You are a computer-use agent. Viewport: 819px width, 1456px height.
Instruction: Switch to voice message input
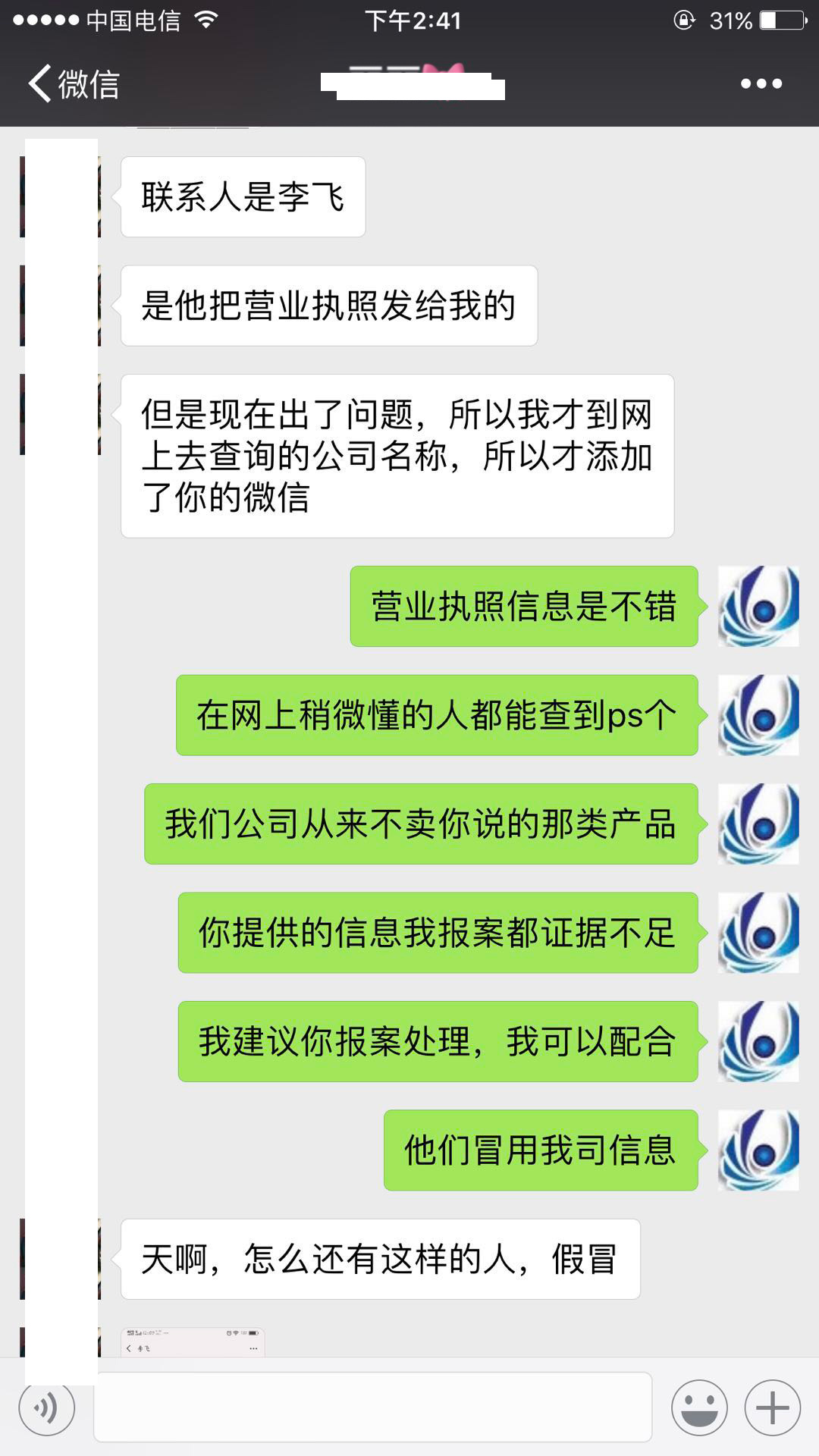(x=47, y=1408)
